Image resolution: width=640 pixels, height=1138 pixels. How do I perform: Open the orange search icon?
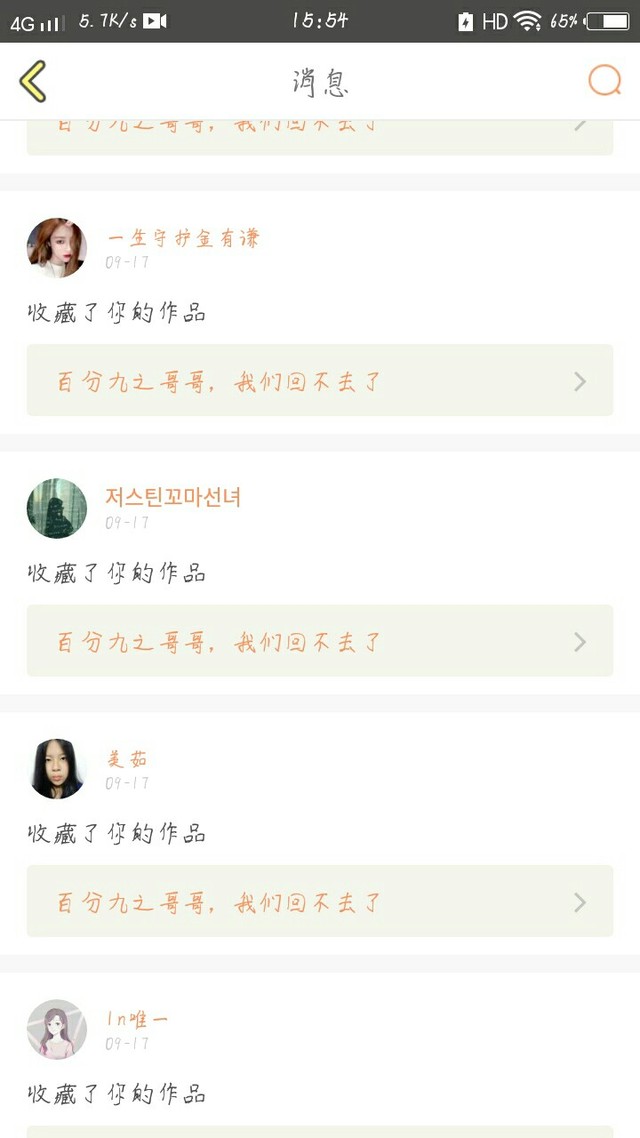[x=604, y=80]
